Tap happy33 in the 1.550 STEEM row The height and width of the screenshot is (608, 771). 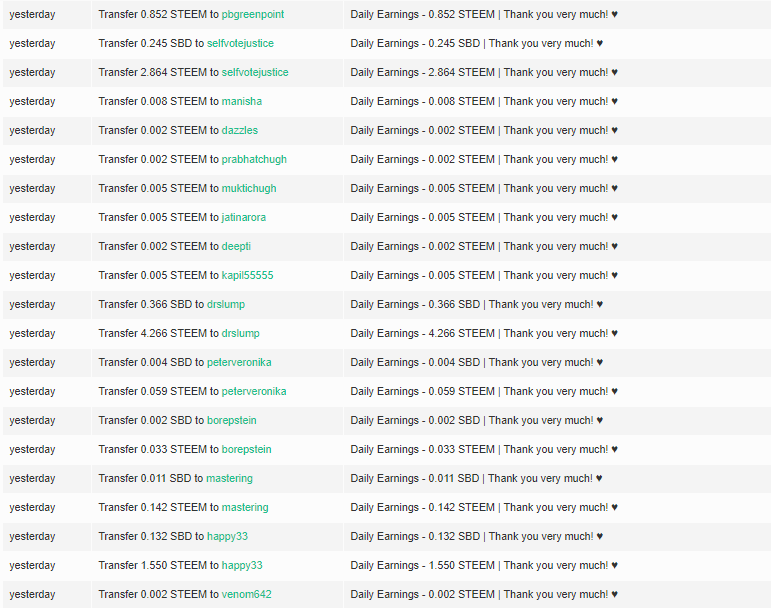(242, 565)
